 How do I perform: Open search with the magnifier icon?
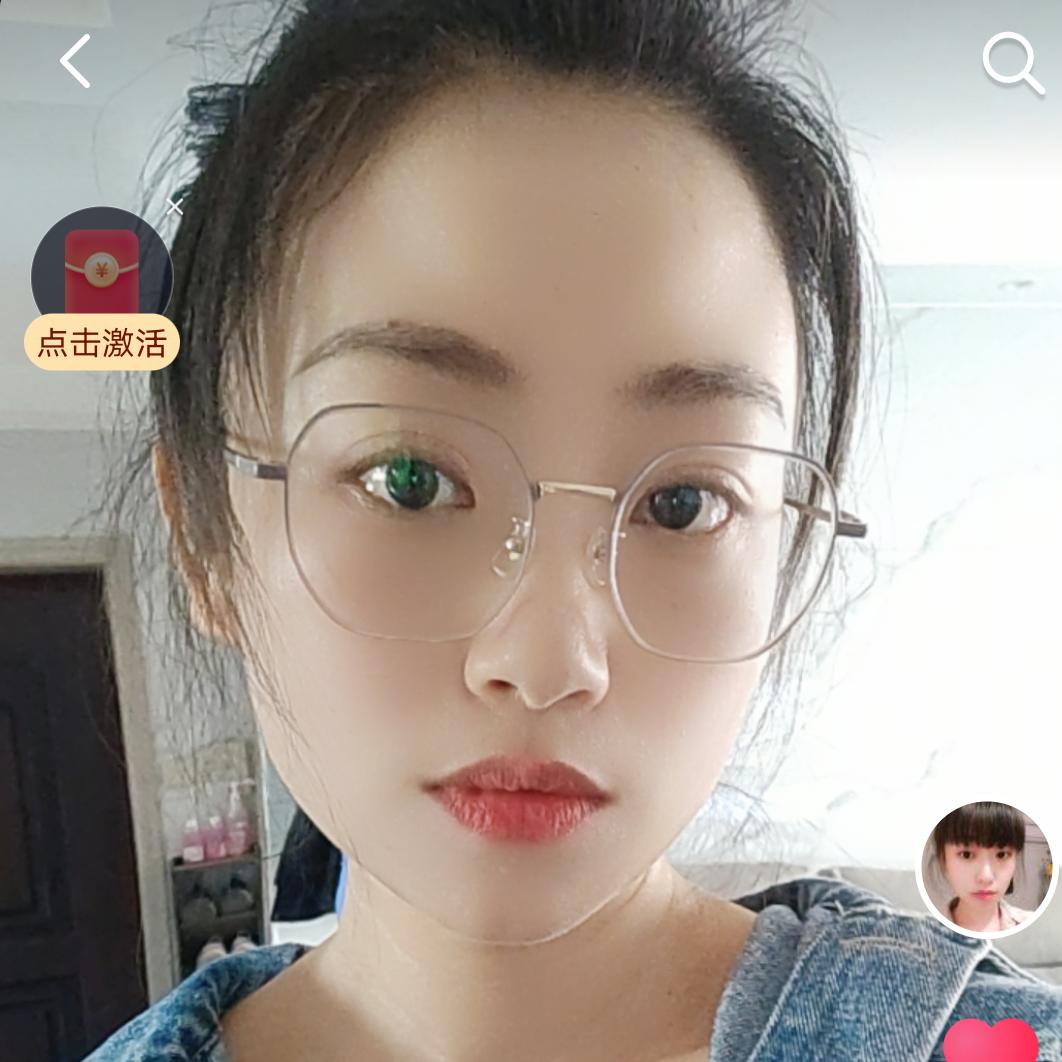pos(1011,63)
